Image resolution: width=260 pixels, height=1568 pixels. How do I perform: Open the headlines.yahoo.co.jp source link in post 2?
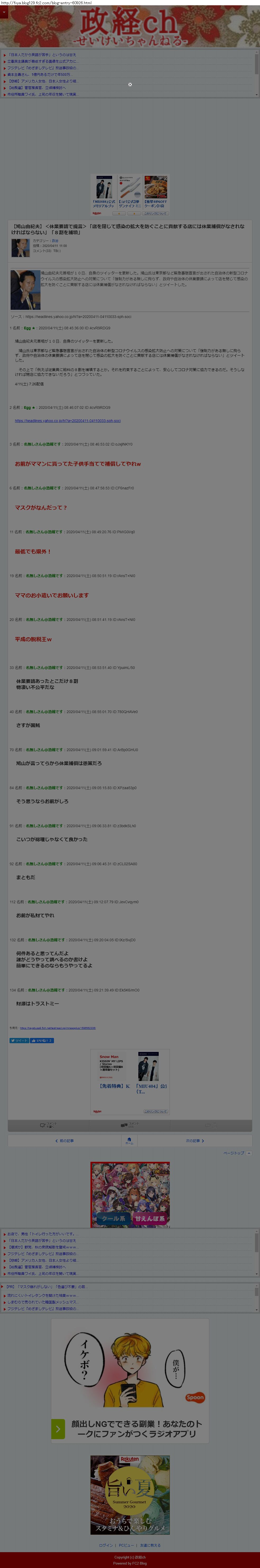point(68,421)
